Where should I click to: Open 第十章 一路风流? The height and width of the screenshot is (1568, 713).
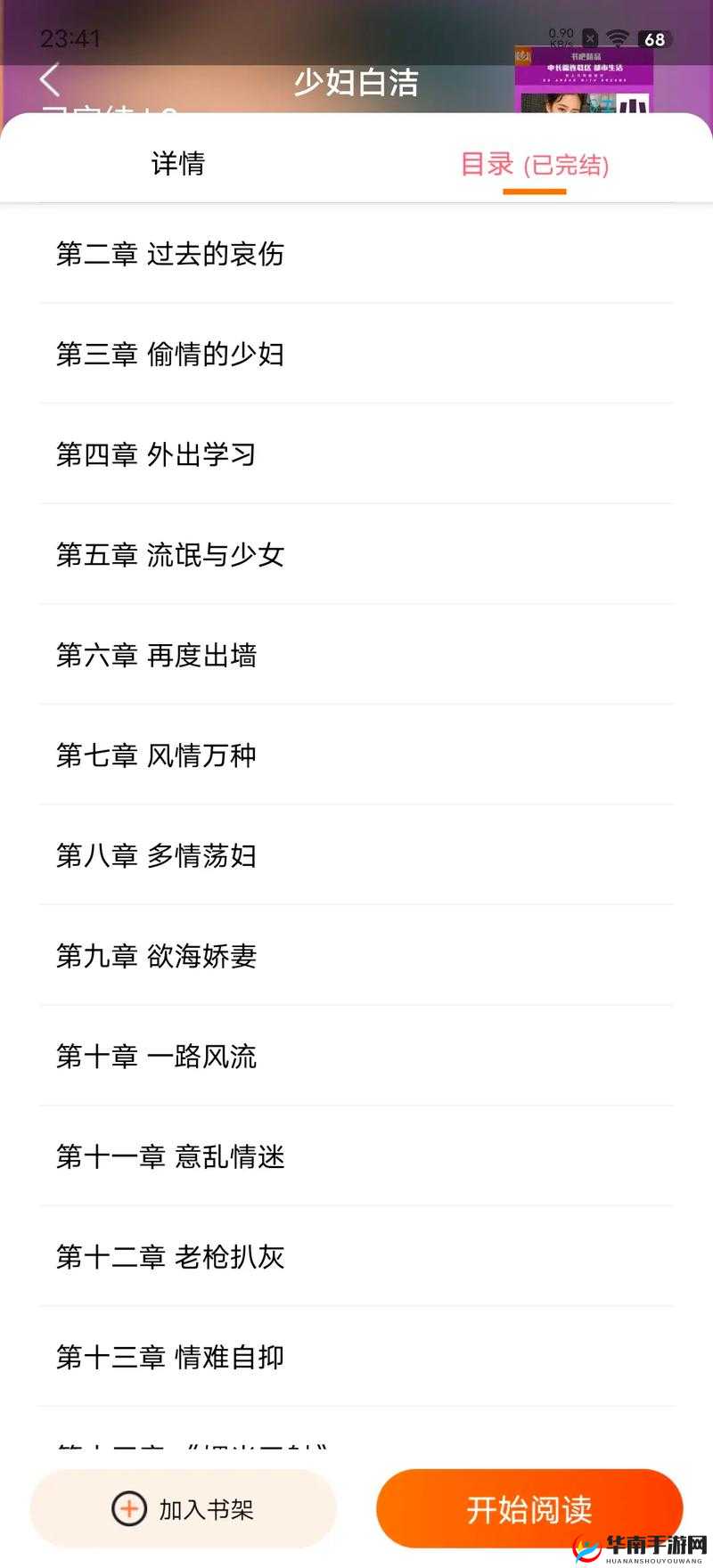click(x=155, y=1057)
